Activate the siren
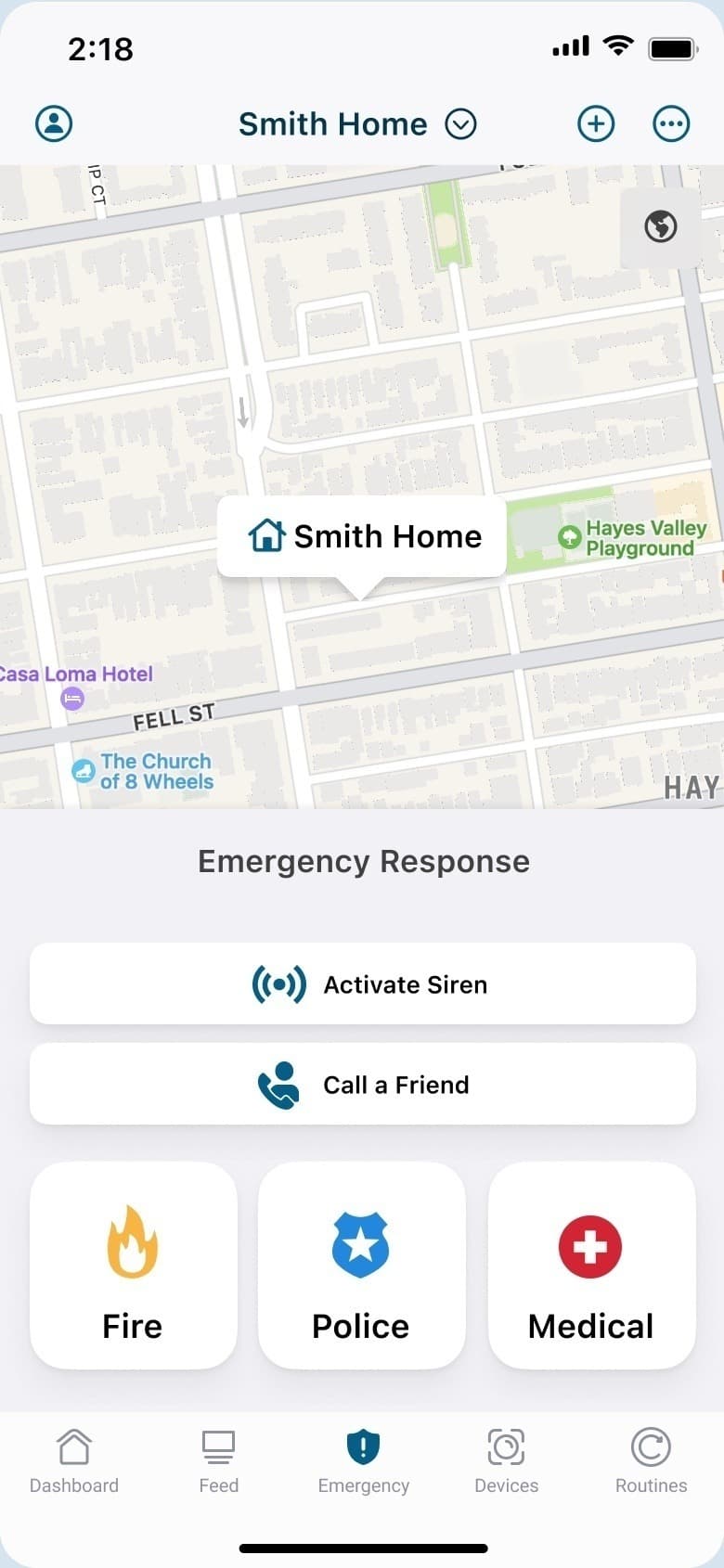 pyautogui.click(x=362, y=983)
